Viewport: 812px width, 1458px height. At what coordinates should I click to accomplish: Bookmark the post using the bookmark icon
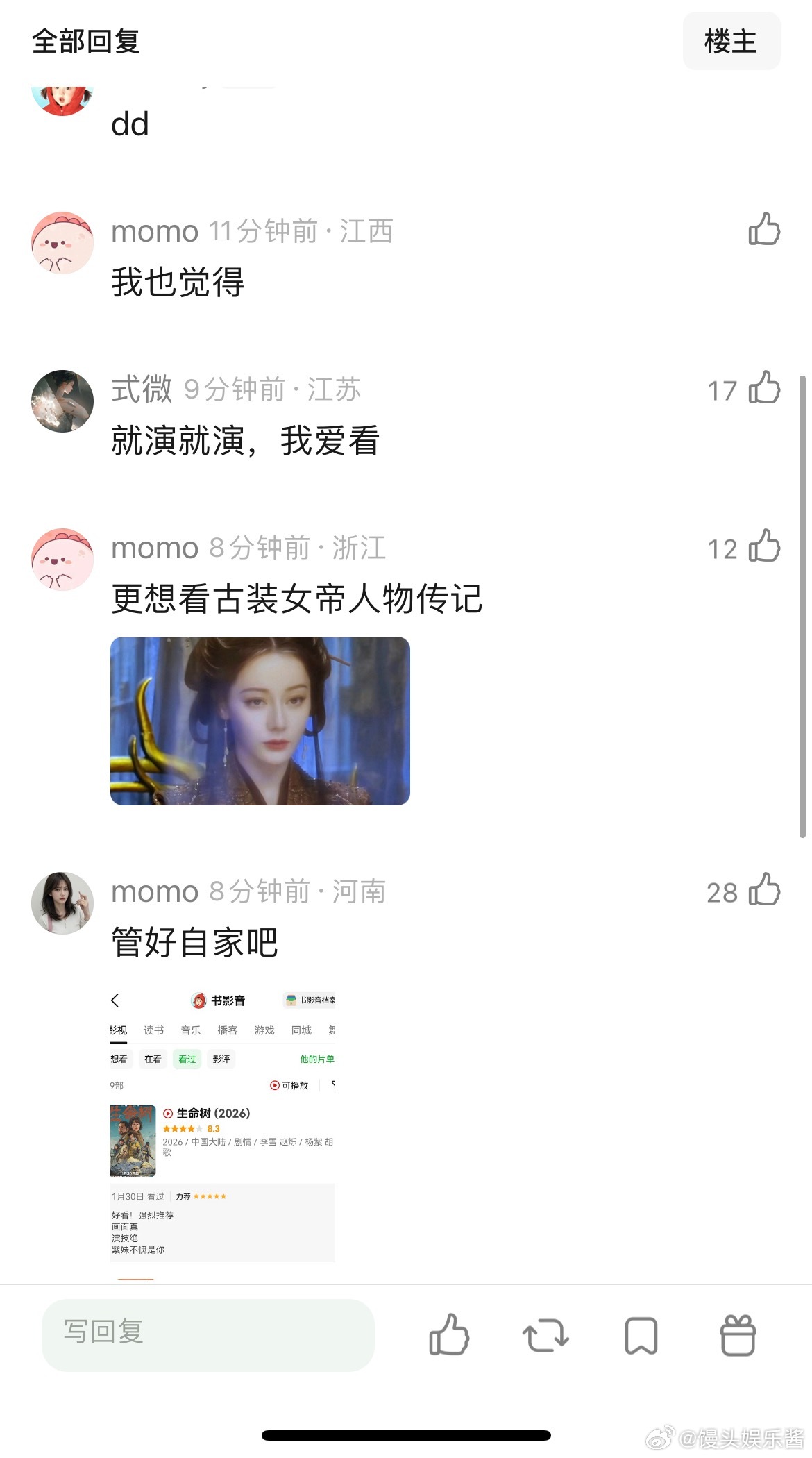click(641, 1334)
